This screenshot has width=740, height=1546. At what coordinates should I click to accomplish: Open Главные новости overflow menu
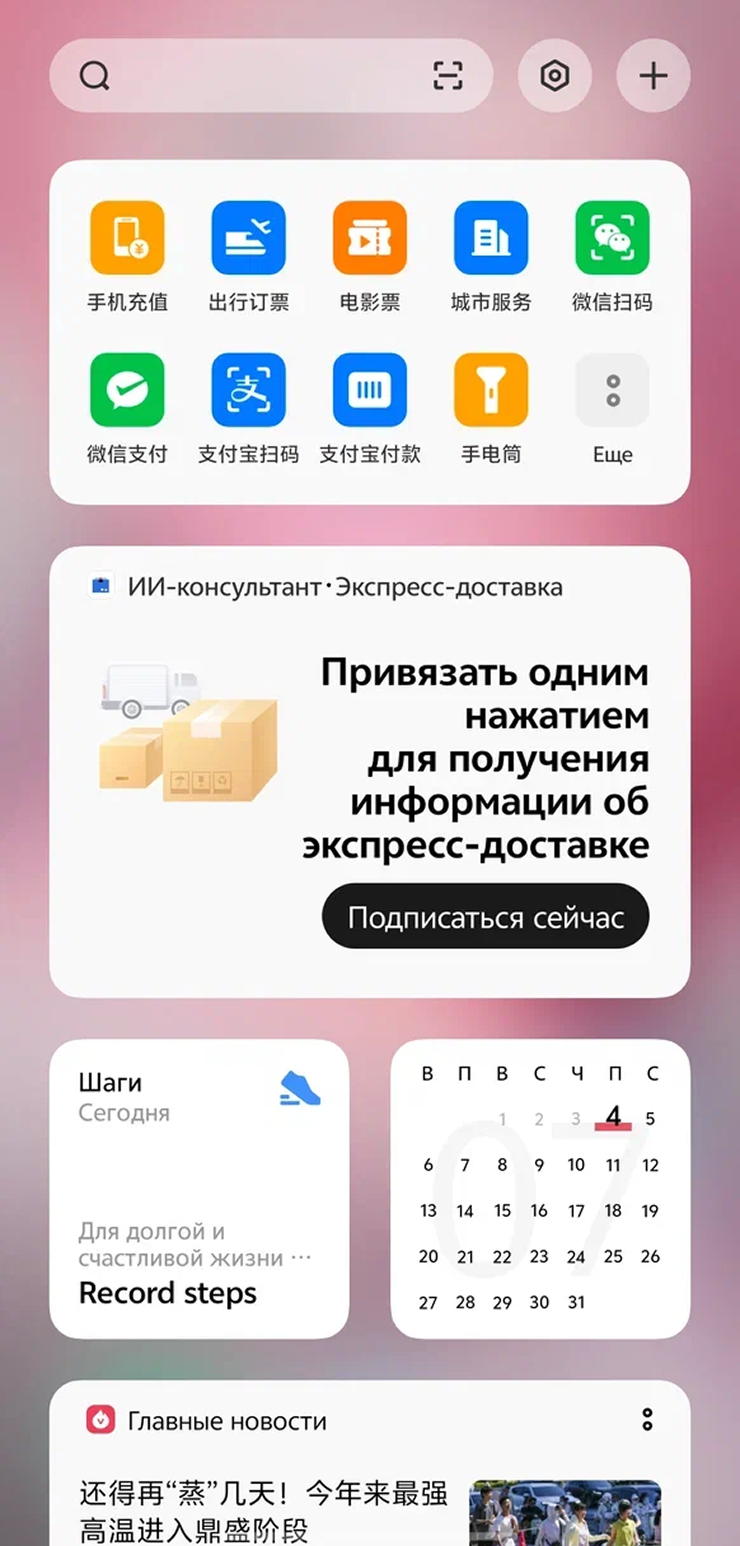[647, 1419]
